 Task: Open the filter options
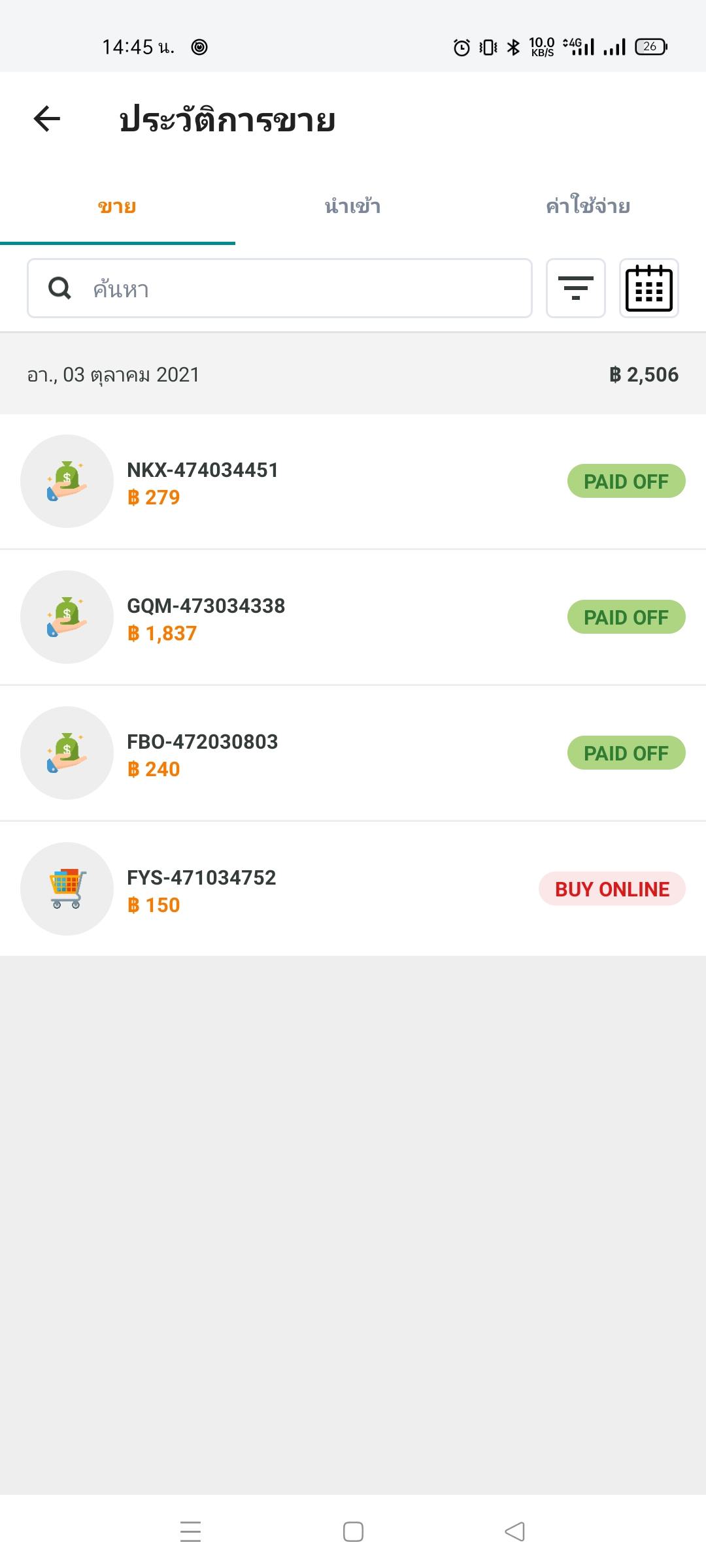[575, 289]
